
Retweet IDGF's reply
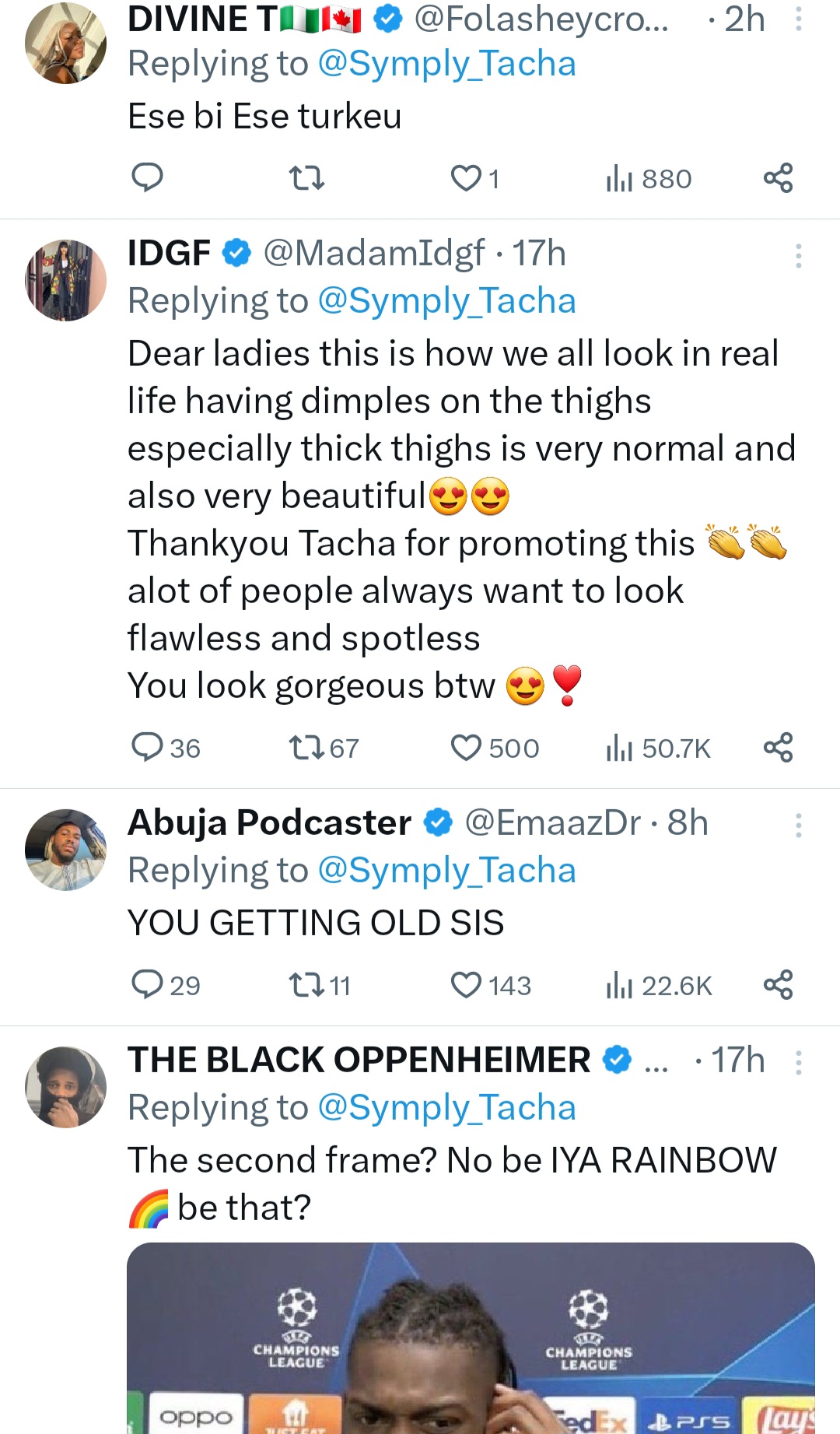point(306,748)
